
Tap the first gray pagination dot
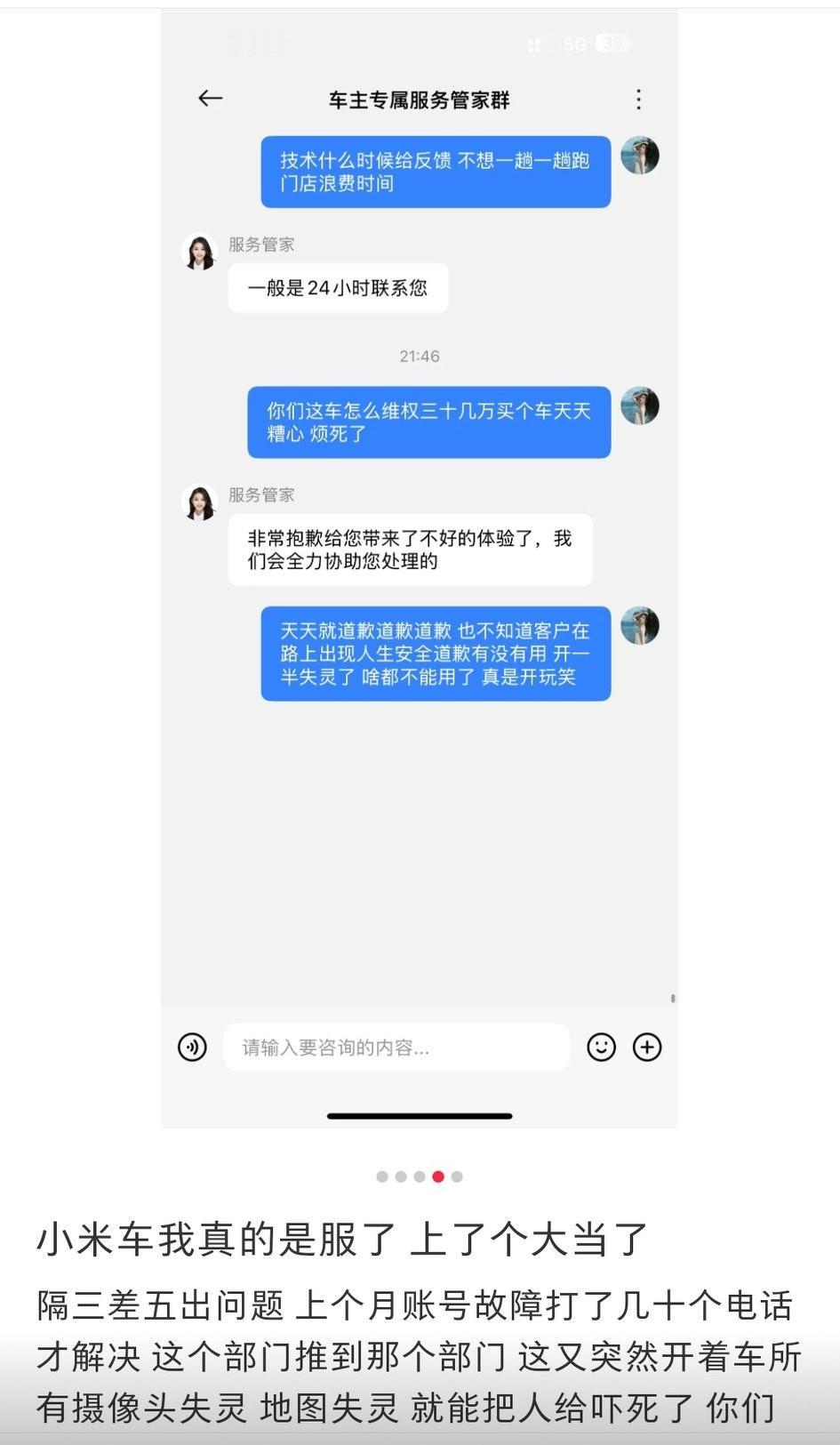pos(382,1176)
